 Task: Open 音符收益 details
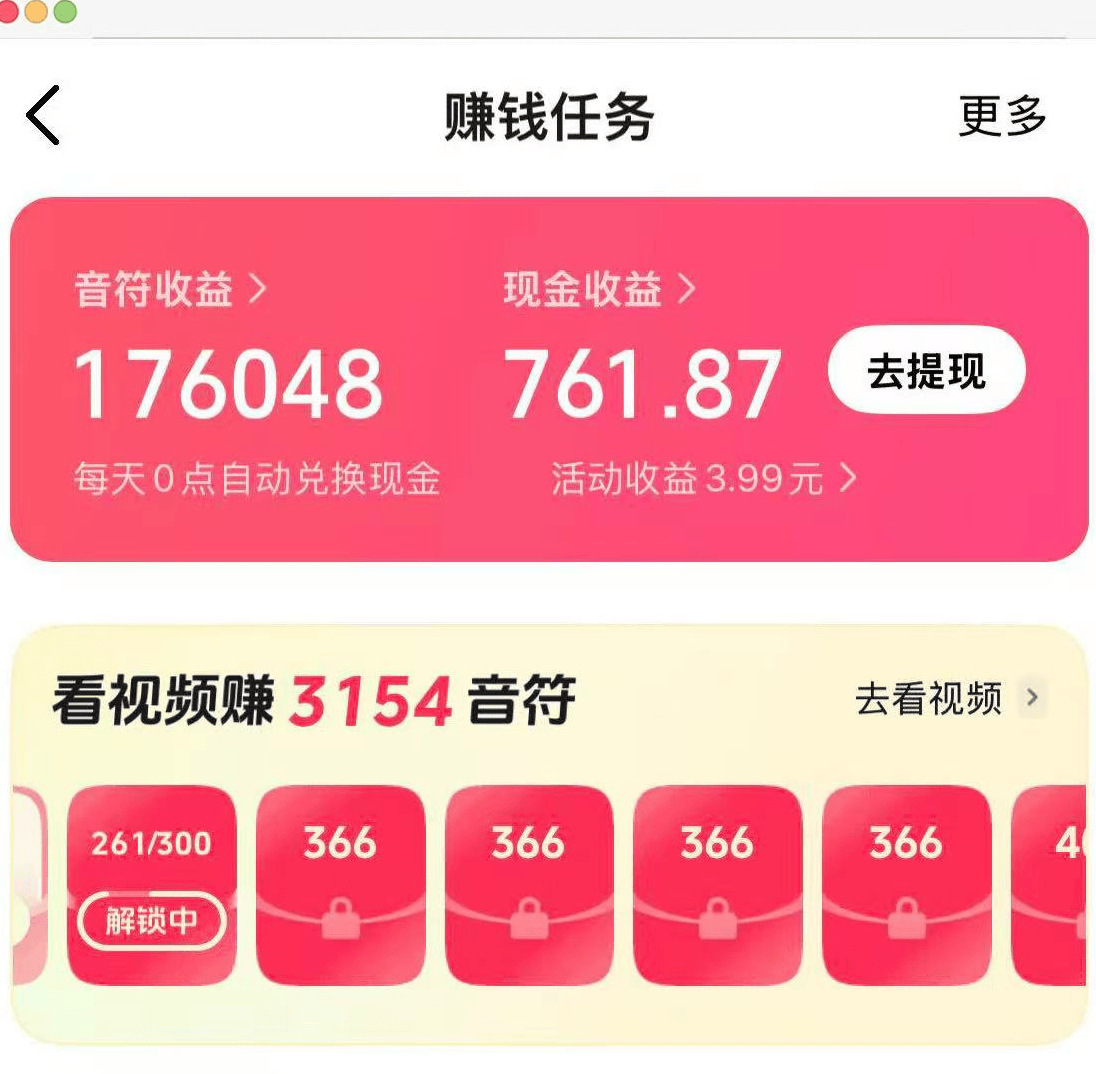click(171, 290)
